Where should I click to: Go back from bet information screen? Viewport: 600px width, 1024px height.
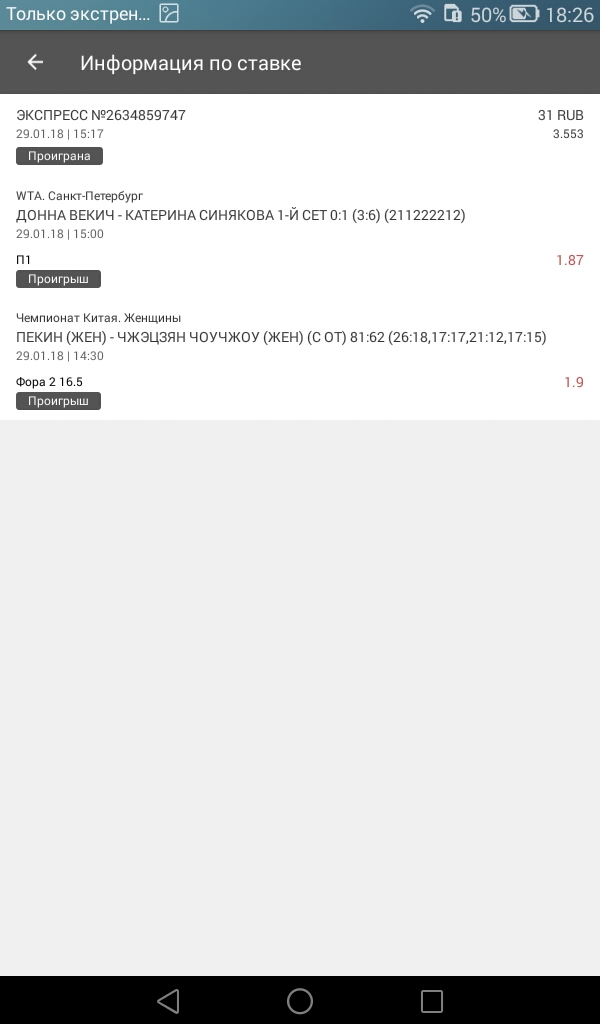pos(35,62)
